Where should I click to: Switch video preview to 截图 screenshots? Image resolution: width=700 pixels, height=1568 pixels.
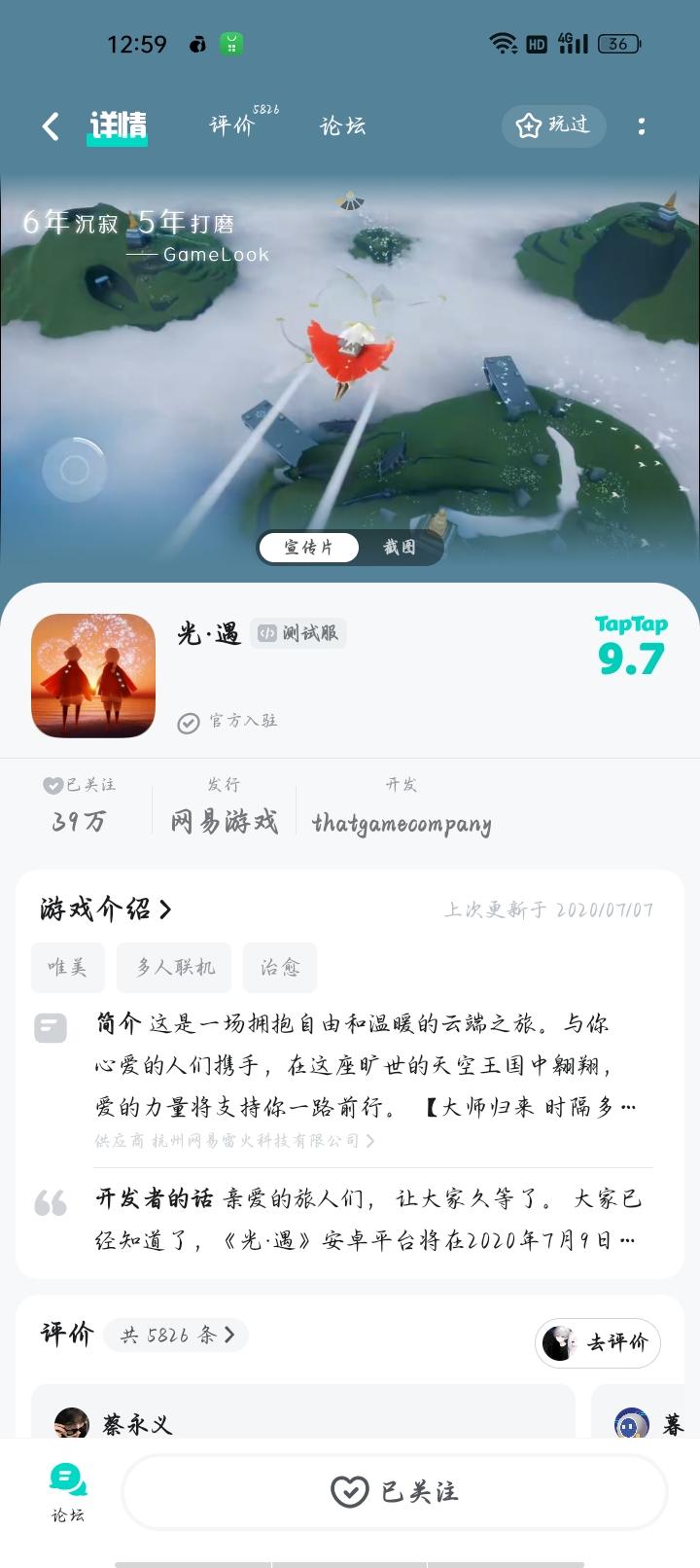402,547
